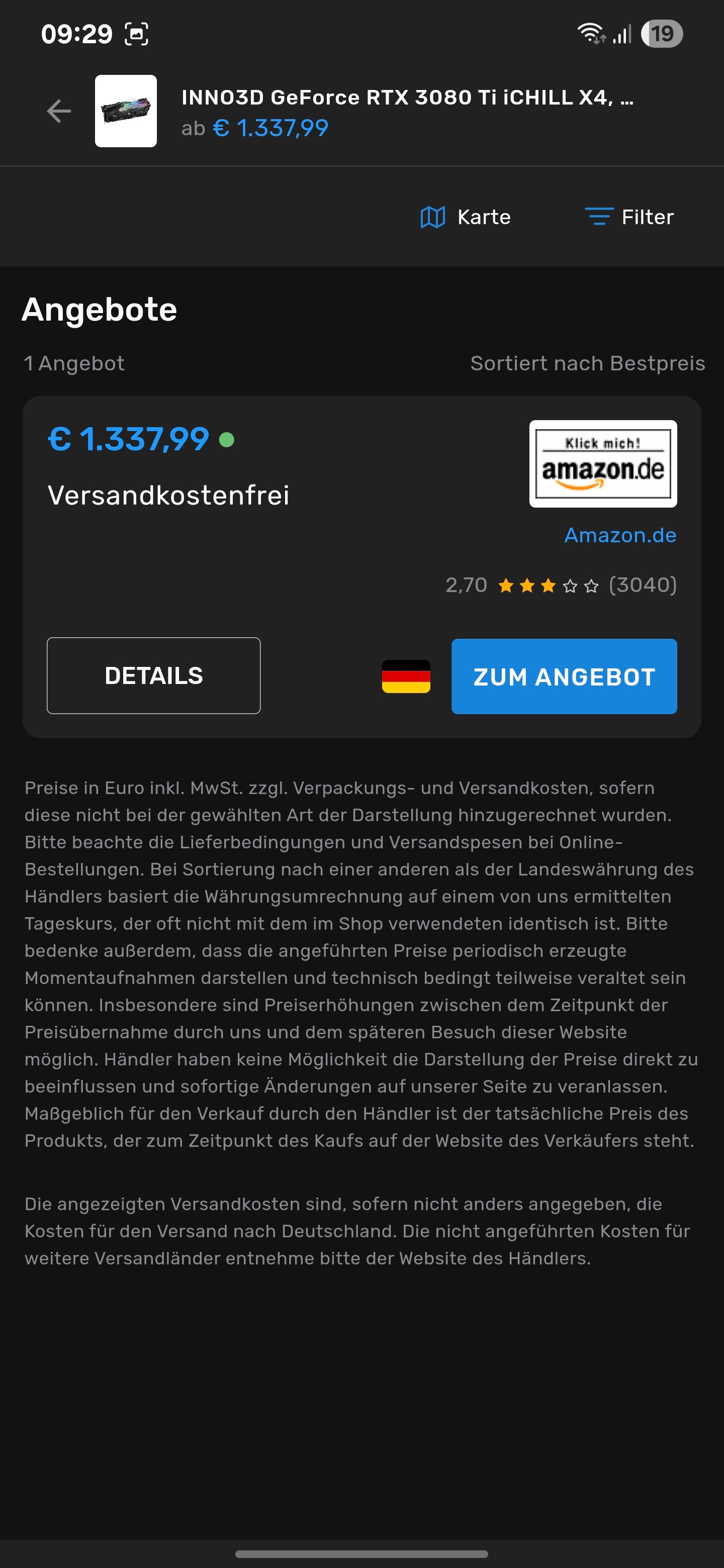Tap the amazon.de shop logo
724x1568 pixels.
[603, 464]
